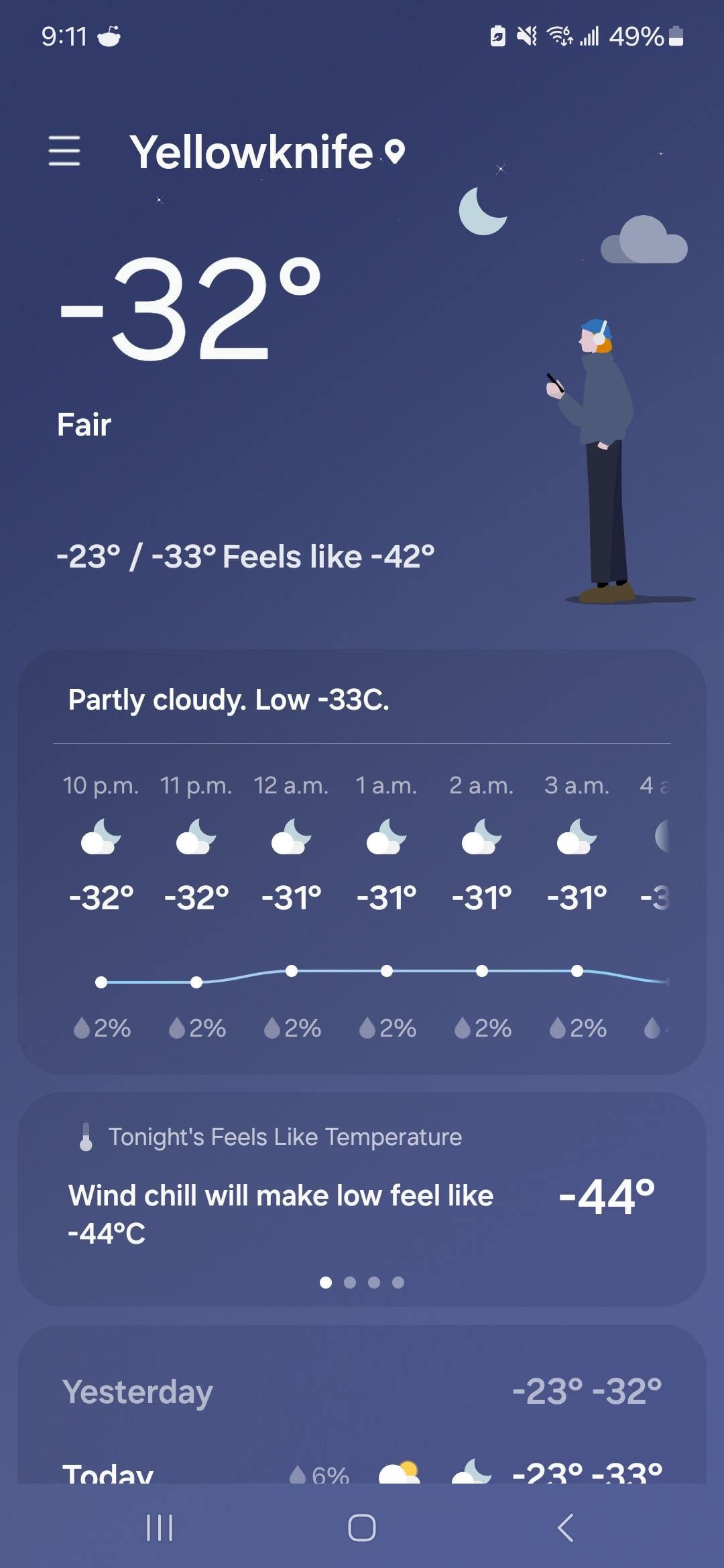This screenshot has width=724, height=1568.
Task: Open Yesterday's forecast row
Action: (362, 1392)
